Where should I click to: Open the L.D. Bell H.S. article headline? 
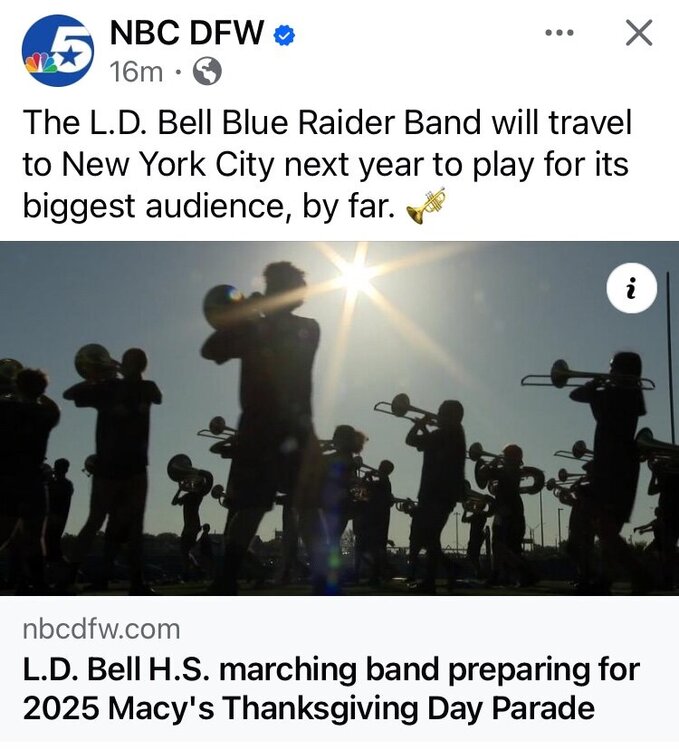pyautogui.click(x=330, y=690)
